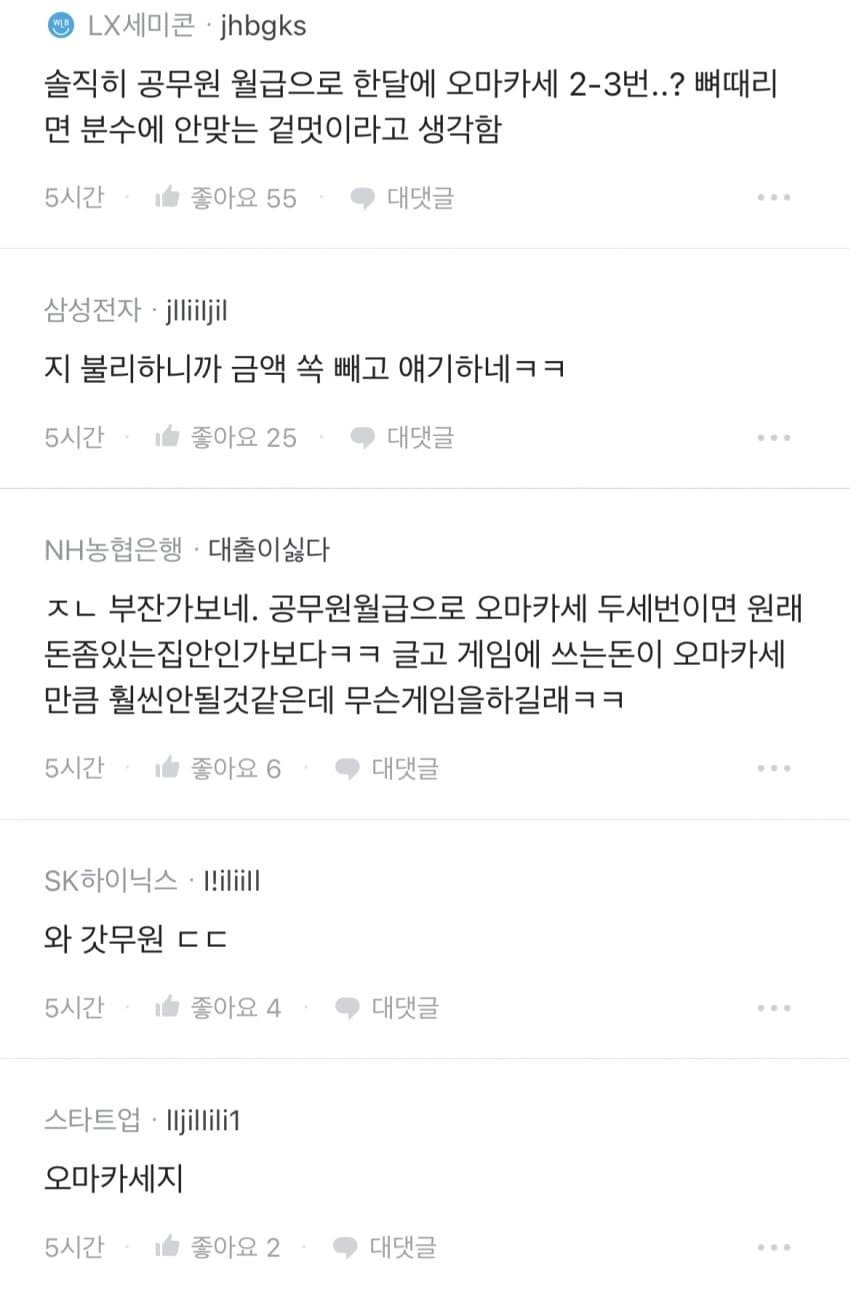850x1295 pixels.
Task: Like the NH농협은행 대출이싫다 comment
Action: point(218,768)
